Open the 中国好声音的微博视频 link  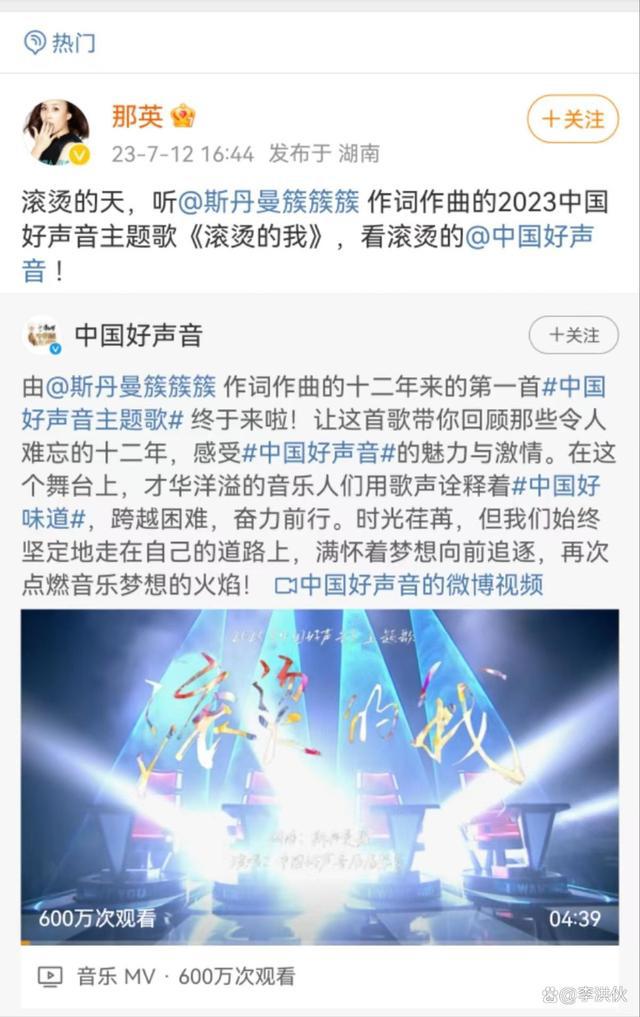(410, 584)
